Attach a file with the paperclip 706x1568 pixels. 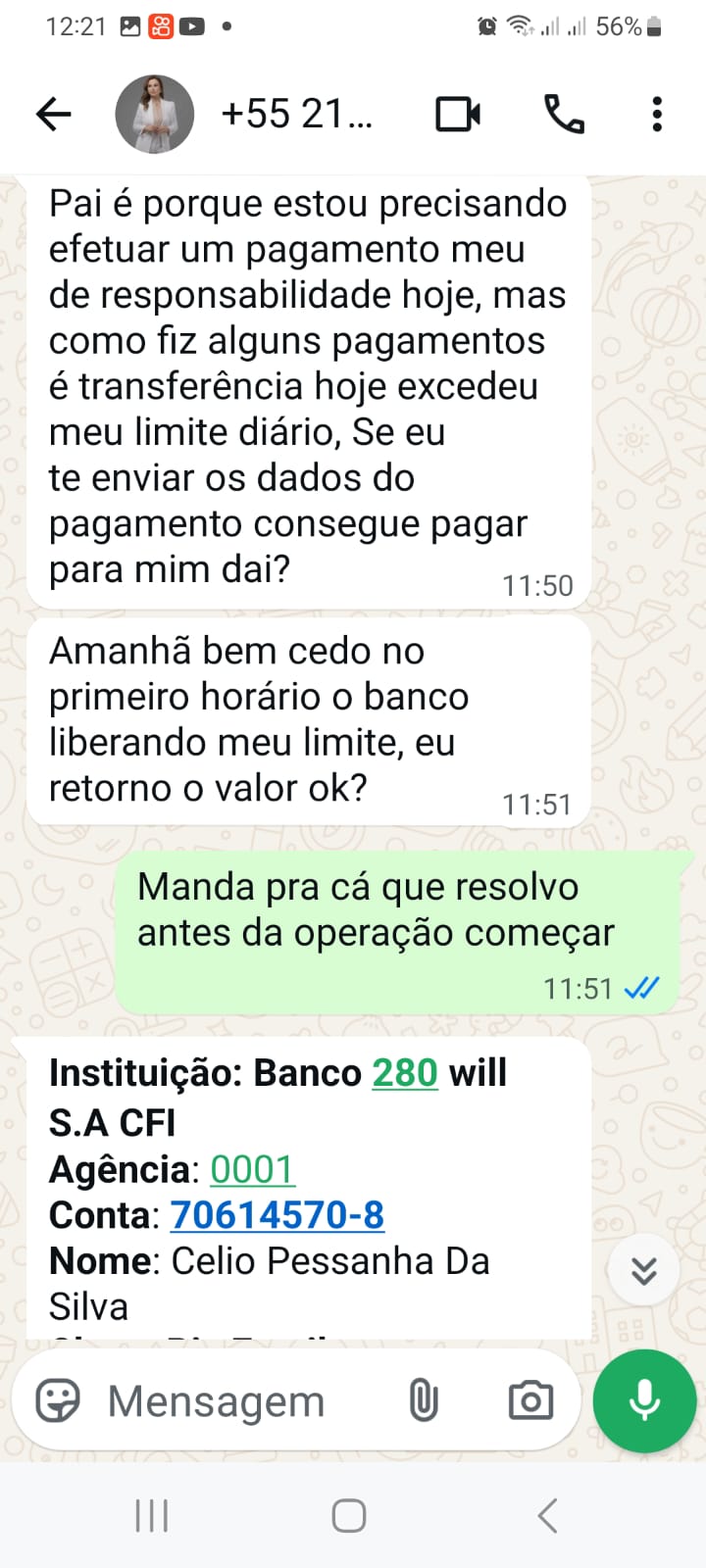click(x=424, y=1400)
